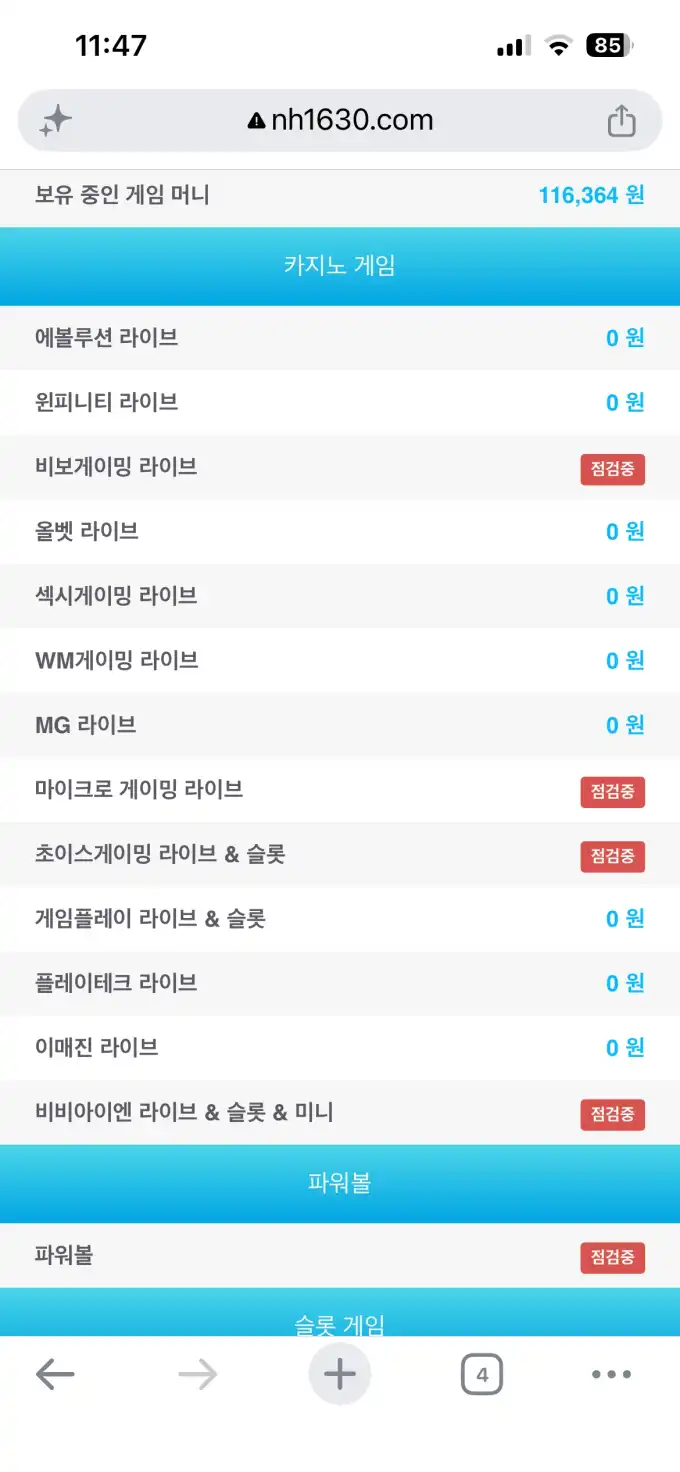The image size is (680, 1472).
Task: Choose the 섹시게이밍 라이브 row
Action: click(340, 596)
